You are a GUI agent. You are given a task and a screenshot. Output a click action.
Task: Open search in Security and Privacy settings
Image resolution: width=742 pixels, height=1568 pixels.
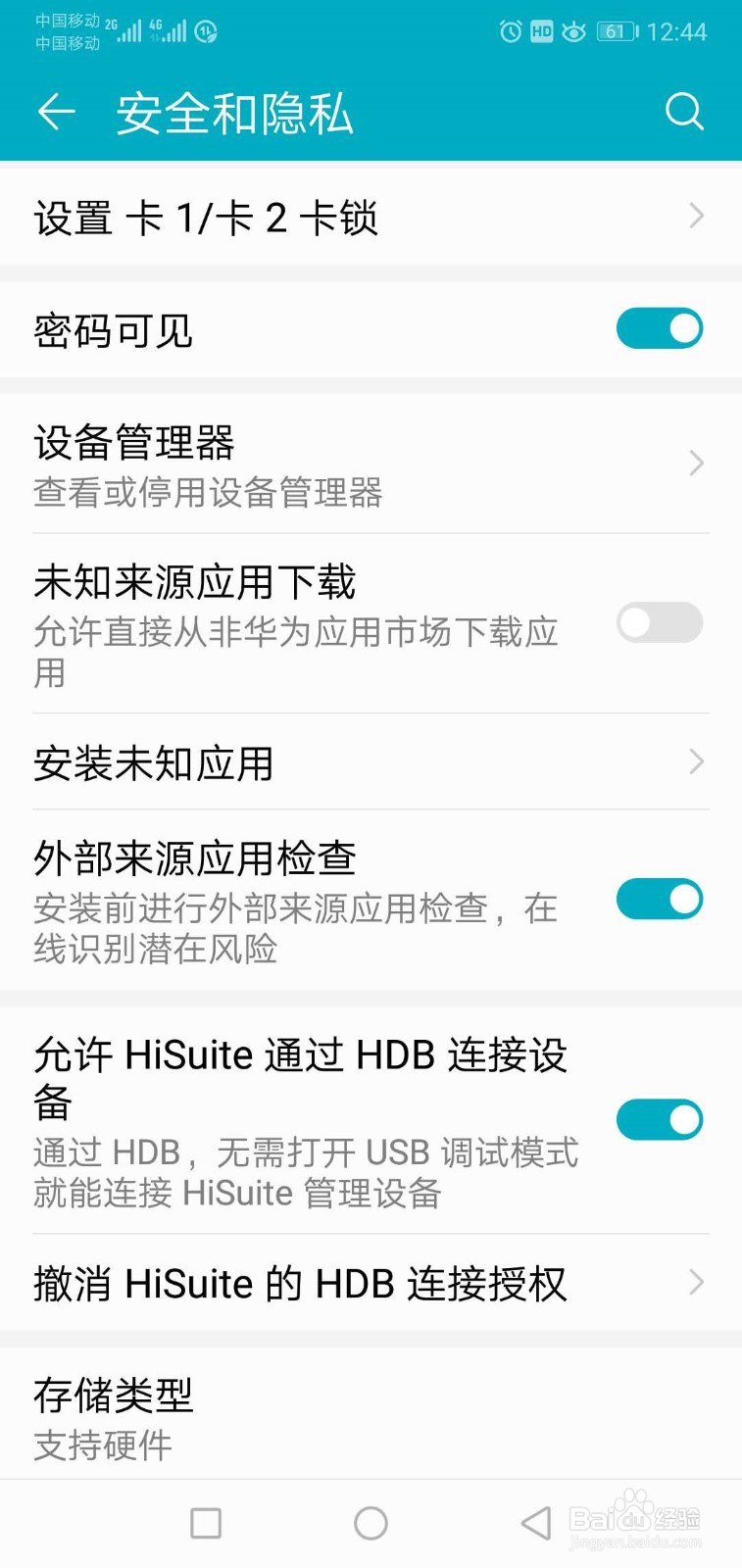[x=685, y=111]
